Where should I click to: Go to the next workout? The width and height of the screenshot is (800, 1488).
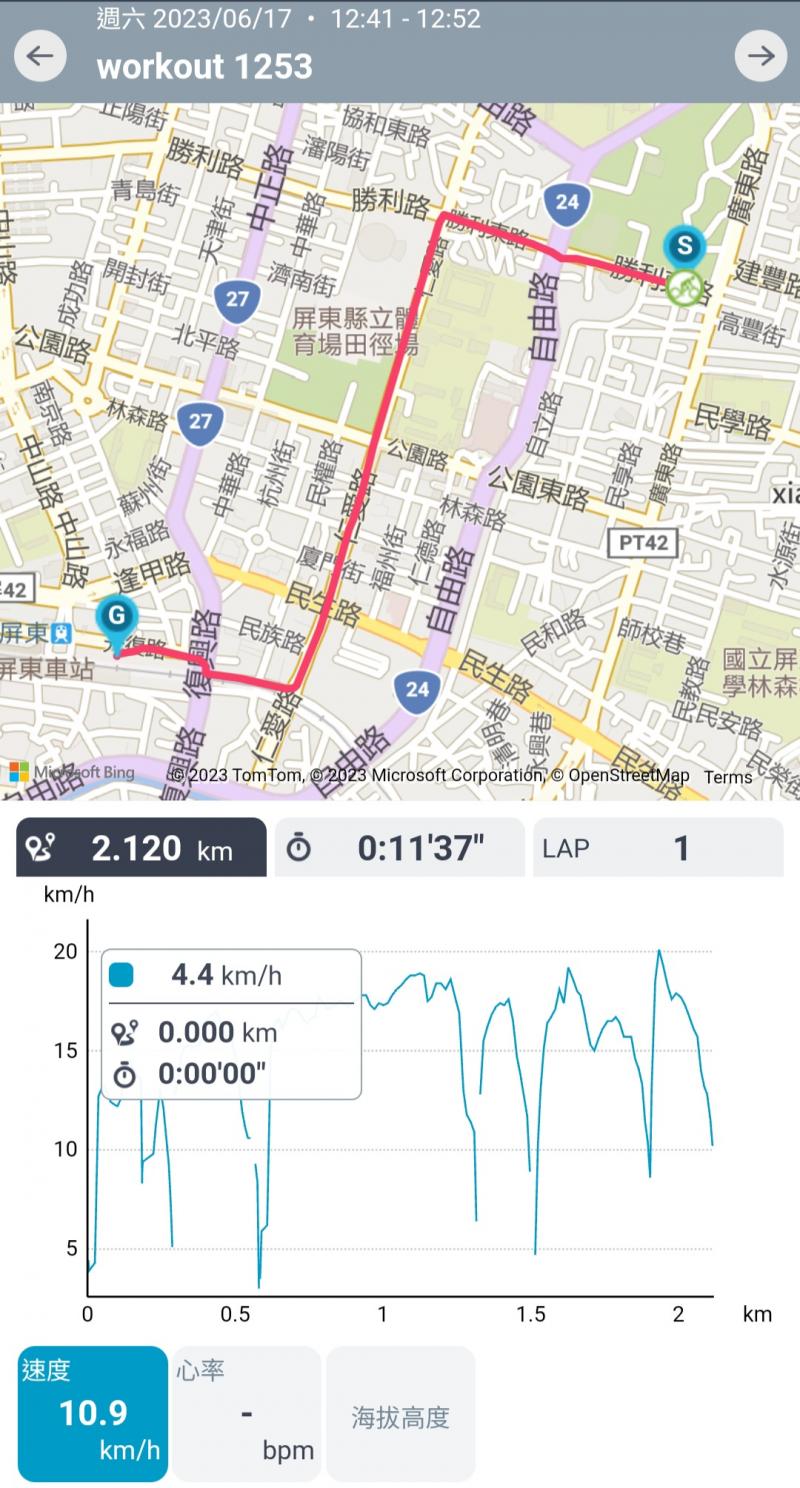click(760, 56)
